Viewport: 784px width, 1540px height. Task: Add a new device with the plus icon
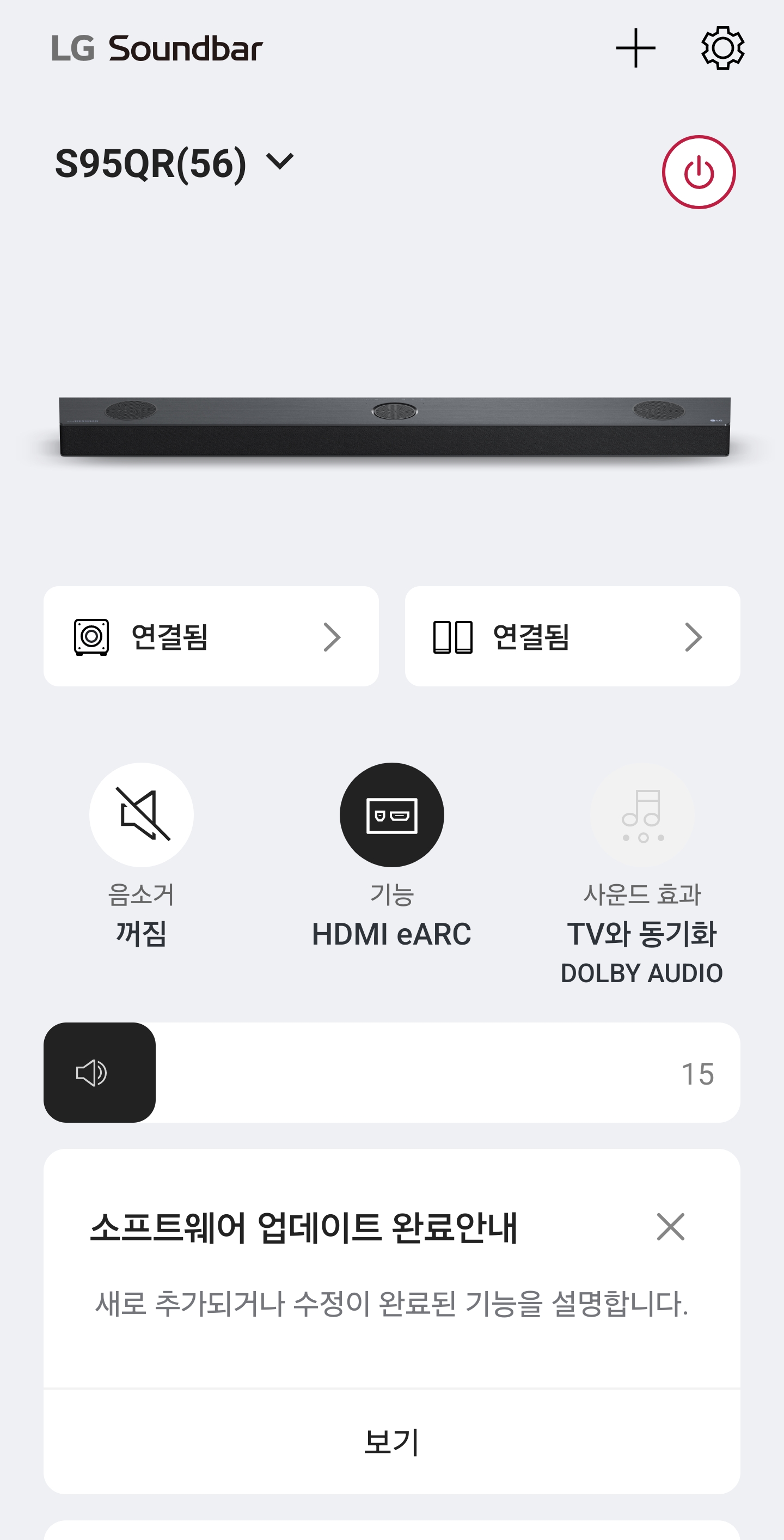635,48
